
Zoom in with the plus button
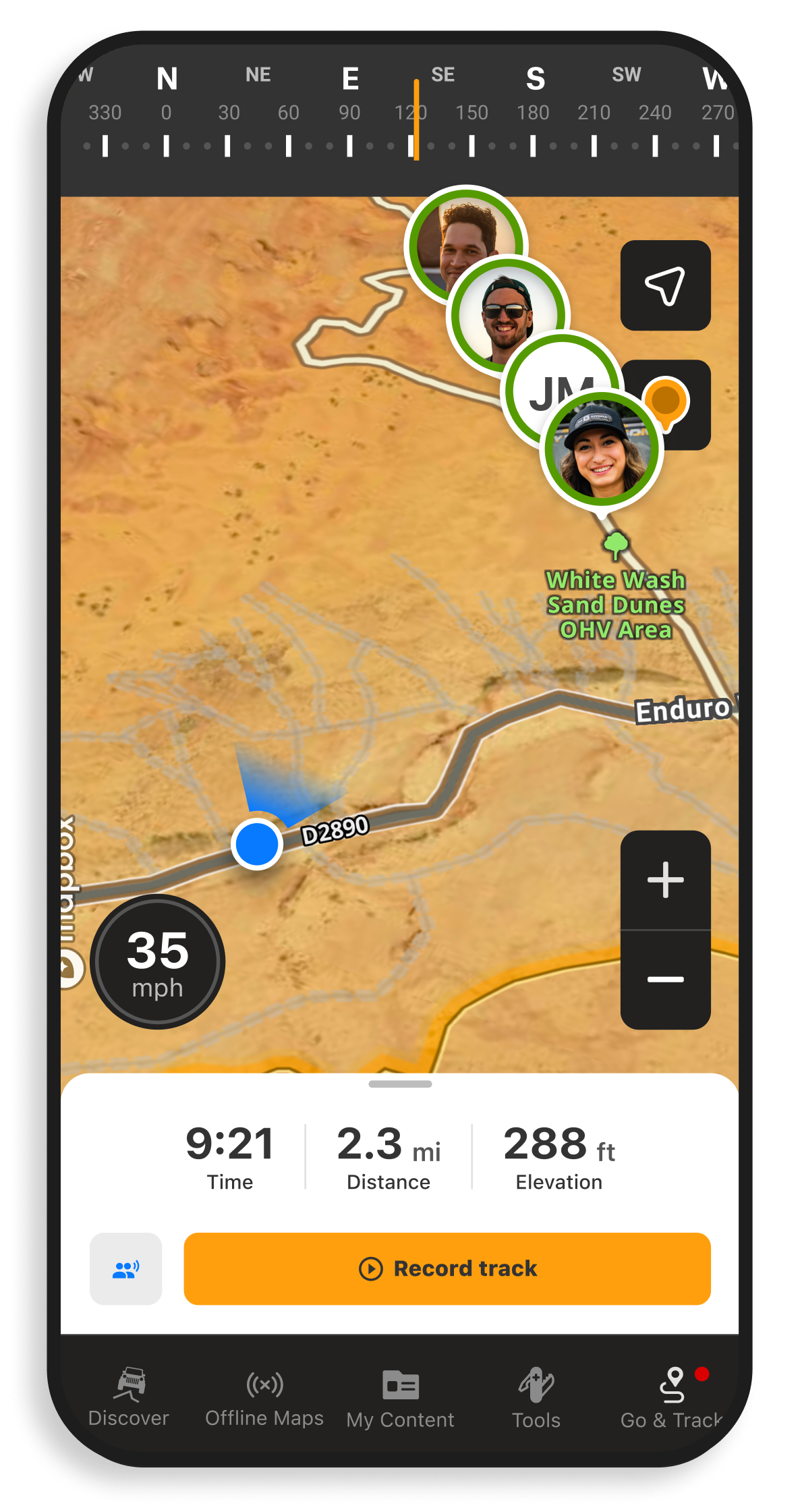point(665,880)
